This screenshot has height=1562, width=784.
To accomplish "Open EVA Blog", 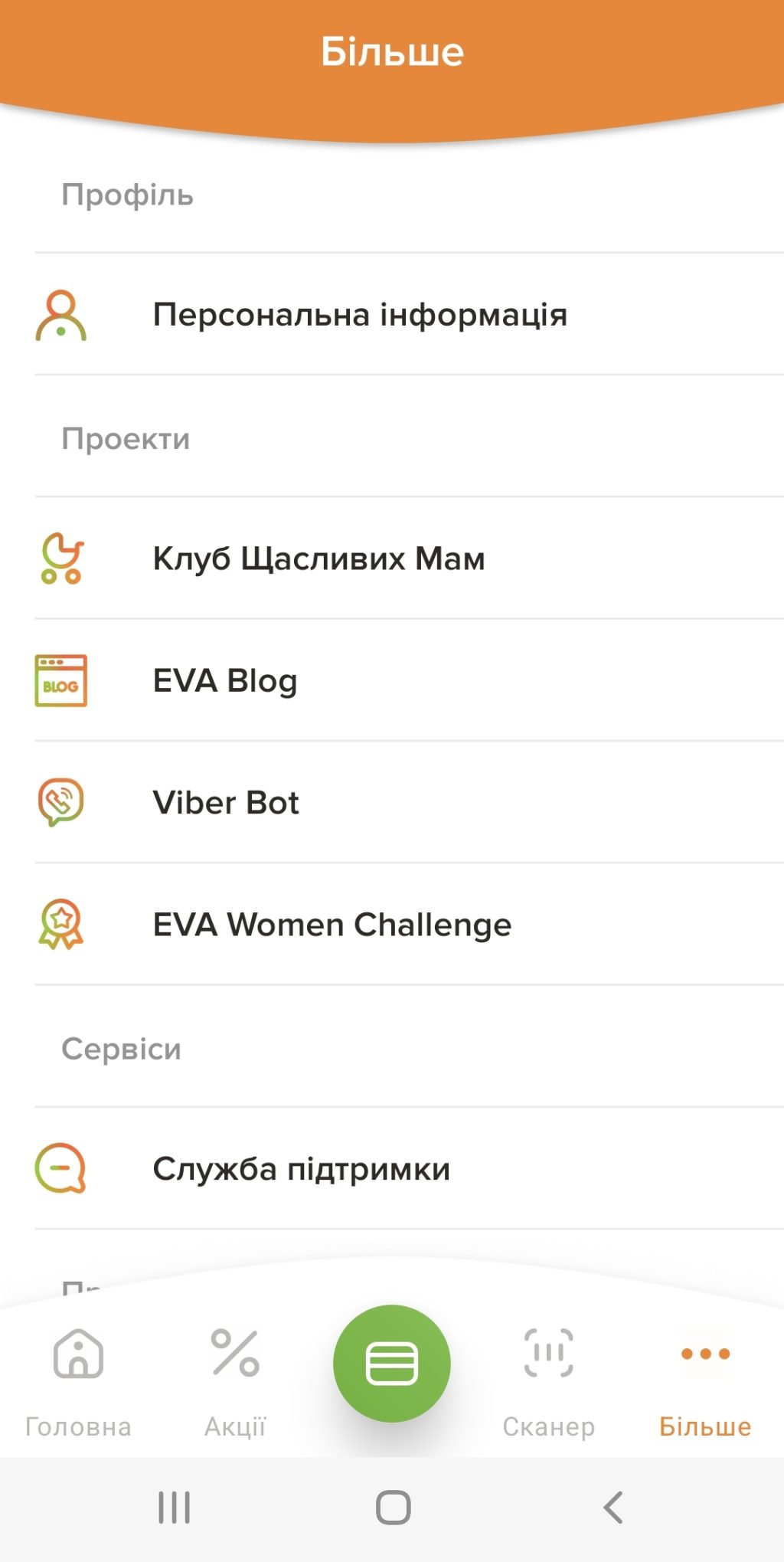I will tap(225, 680).
